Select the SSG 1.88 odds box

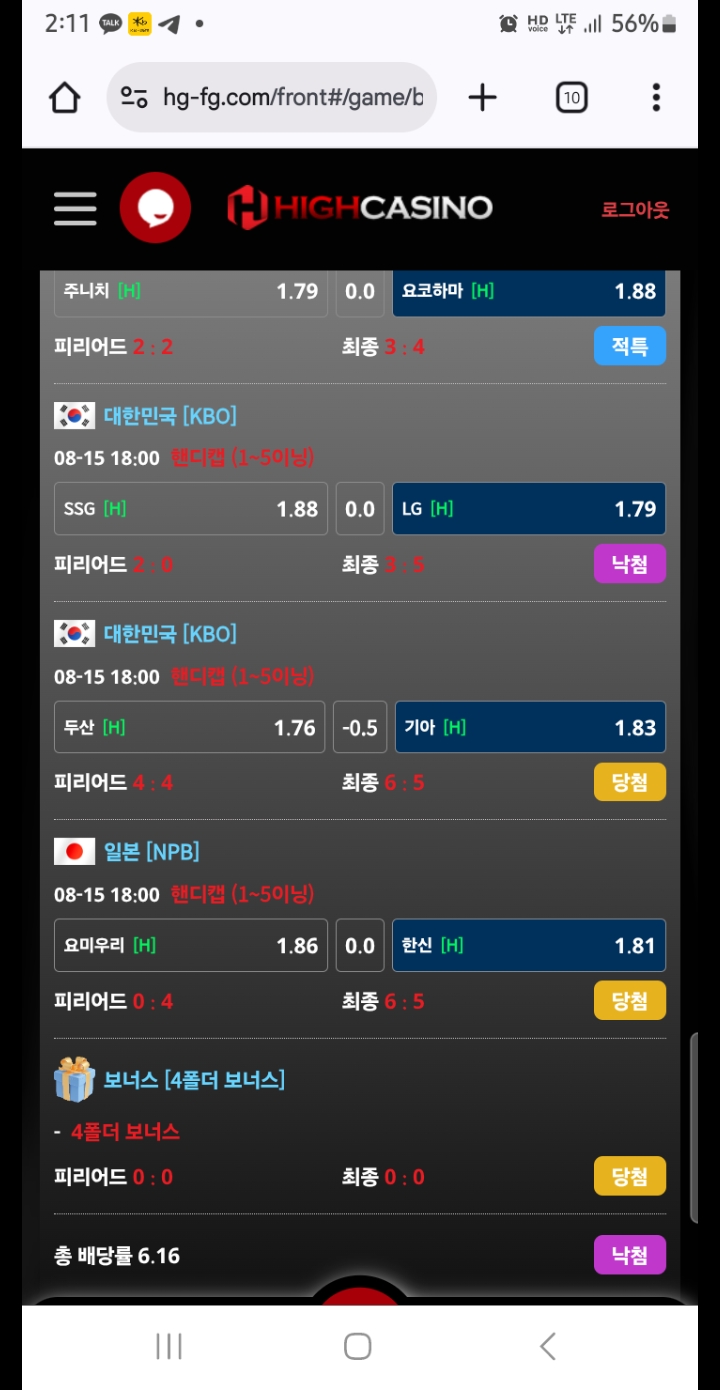(191, 509)
